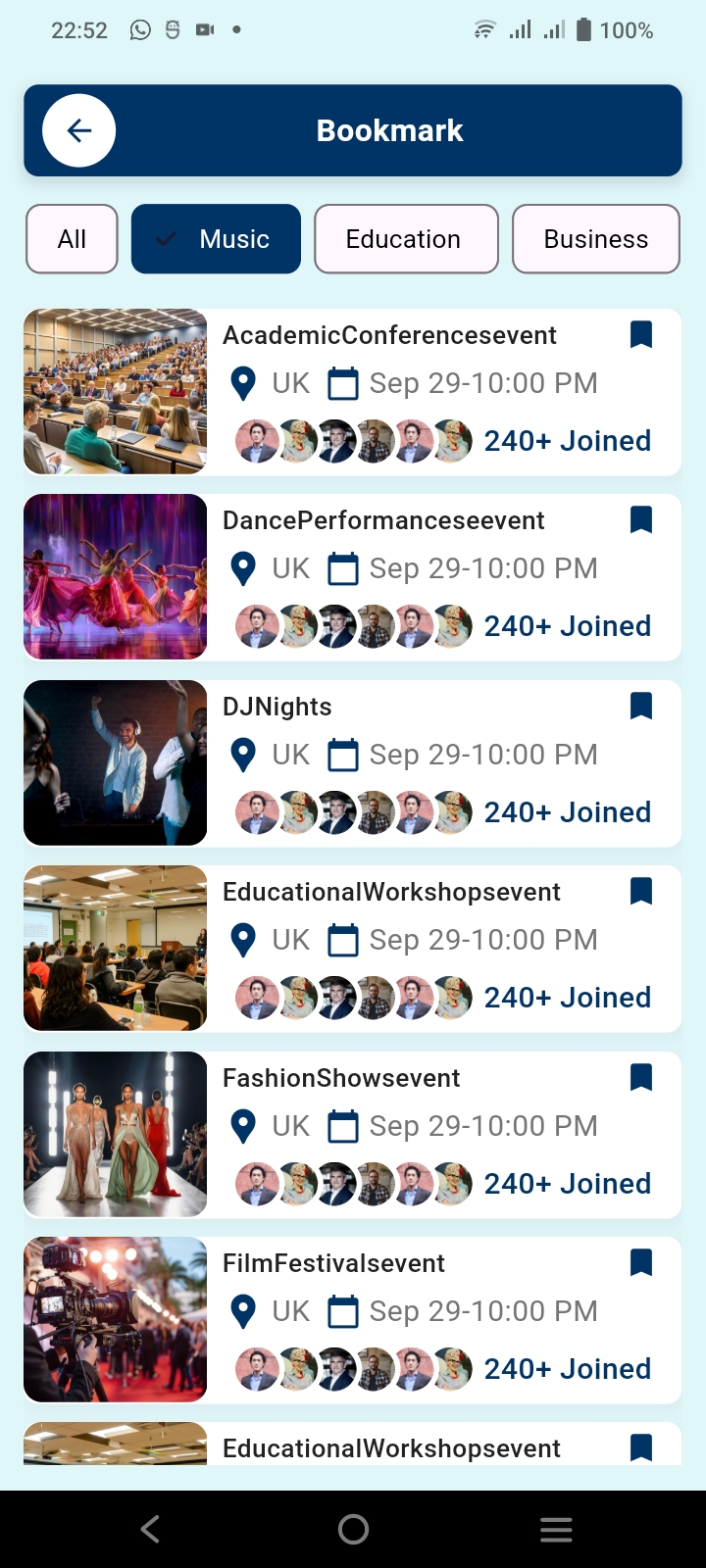Screen dimensions: 706x1568
Task: Remove bookmark from FilmFestivalsevent
Action: coord(640,1262)
